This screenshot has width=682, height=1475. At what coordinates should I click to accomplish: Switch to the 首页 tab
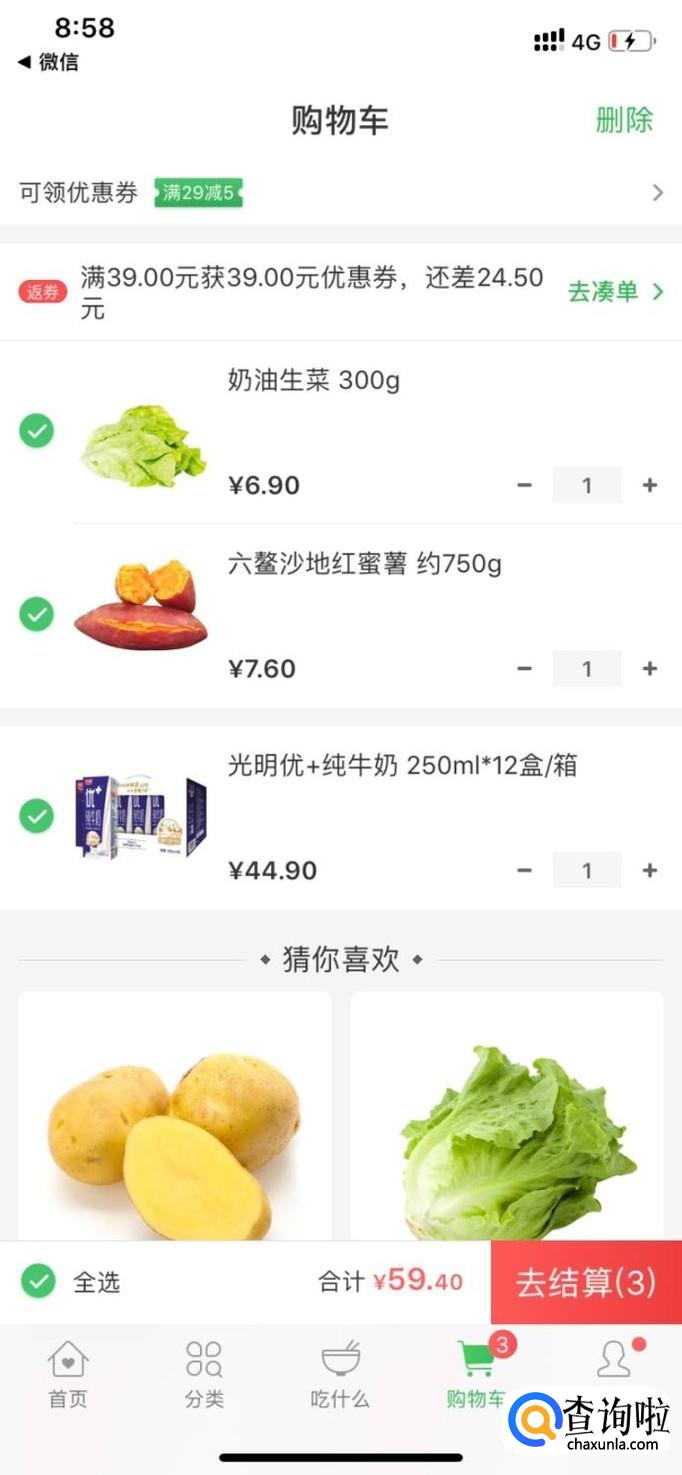tap(68, 1375)
